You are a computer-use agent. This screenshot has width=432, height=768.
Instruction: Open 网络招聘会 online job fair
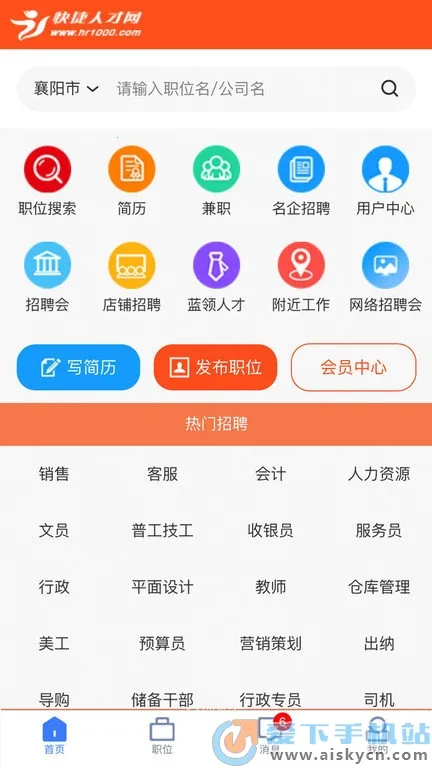point(385,277)
